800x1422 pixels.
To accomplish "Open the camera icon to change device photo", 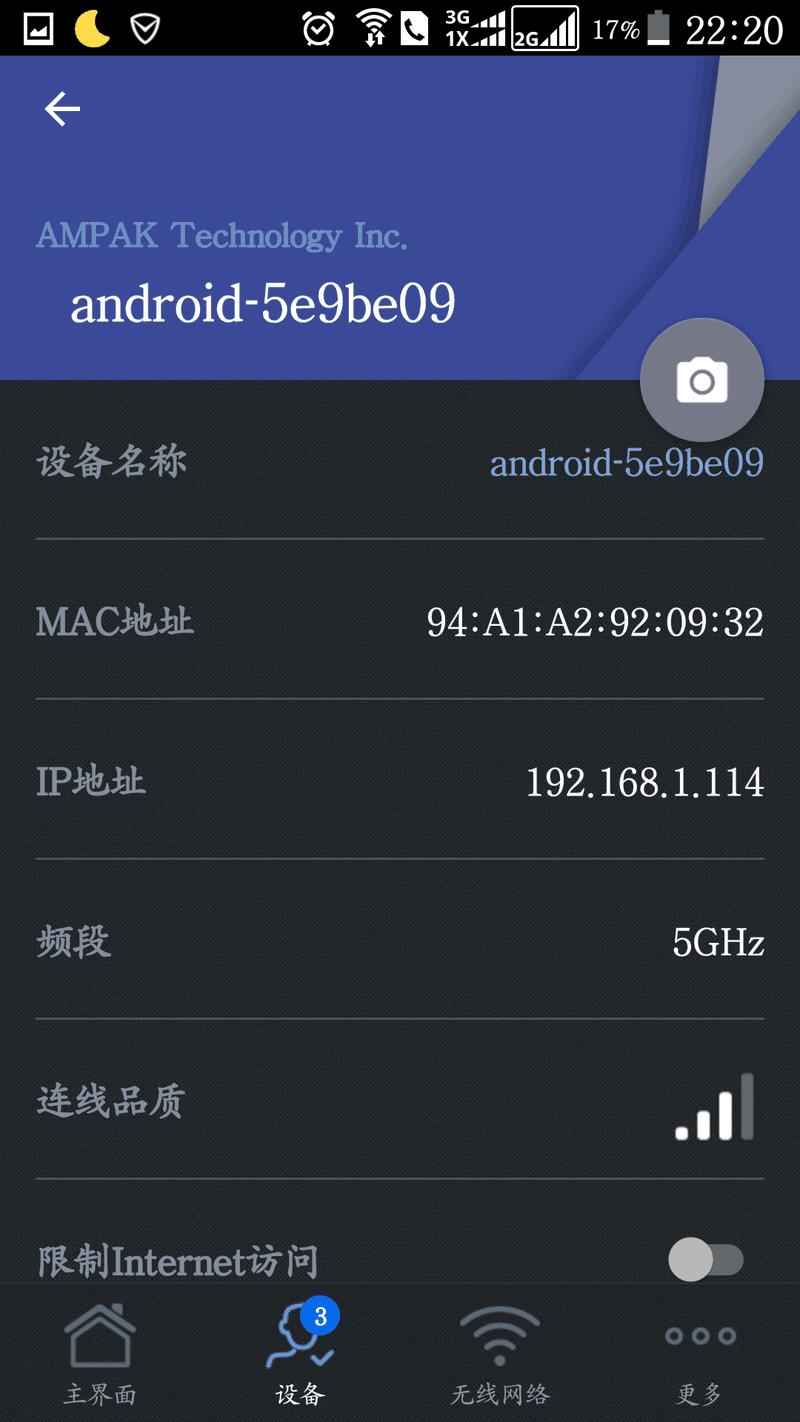I will [x=700, y=380].
